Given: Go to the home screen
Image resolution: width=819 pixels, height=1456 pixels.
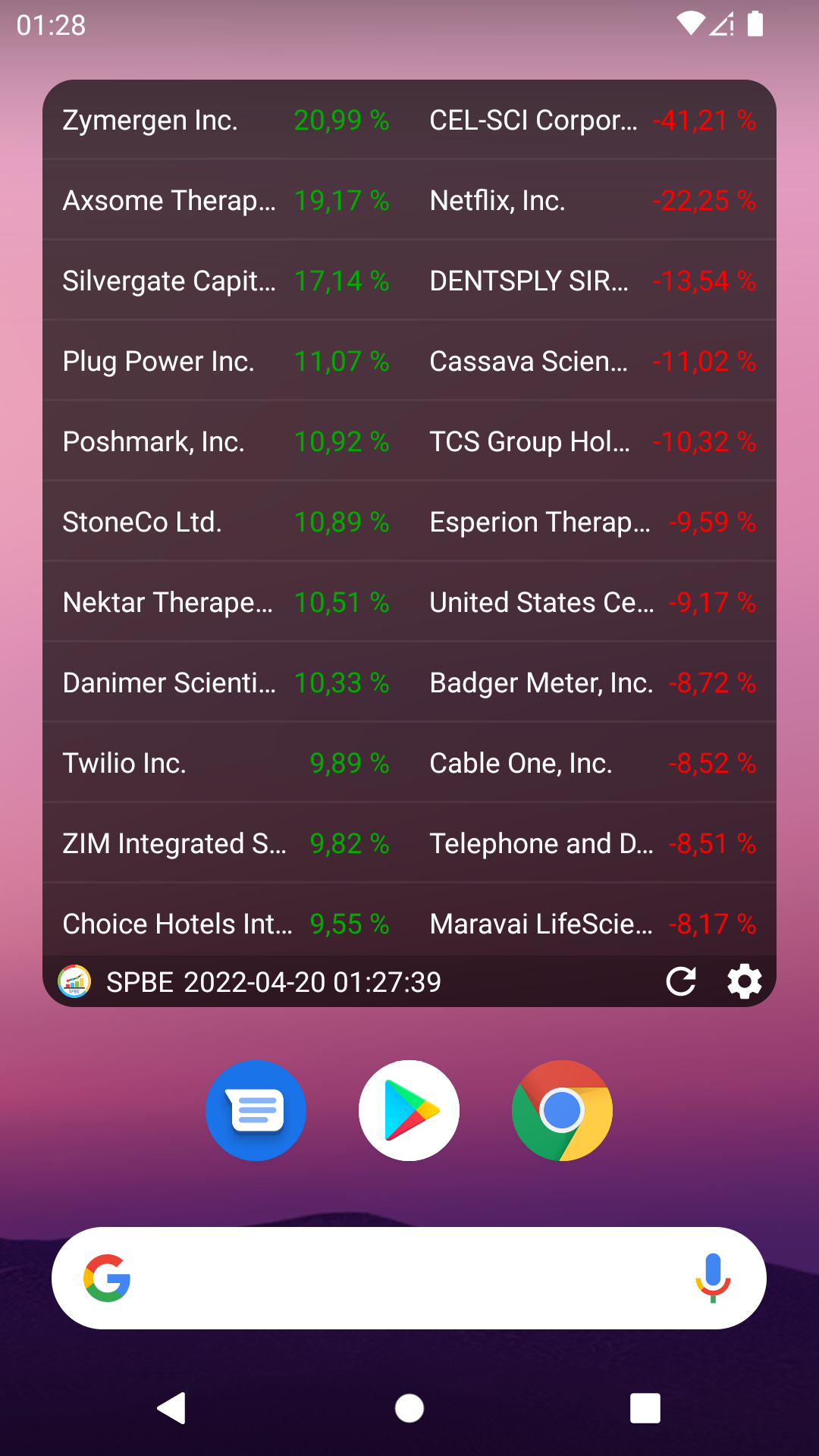Looking at the screenshot, I should pyautogui.click(x=409, y=1409).
